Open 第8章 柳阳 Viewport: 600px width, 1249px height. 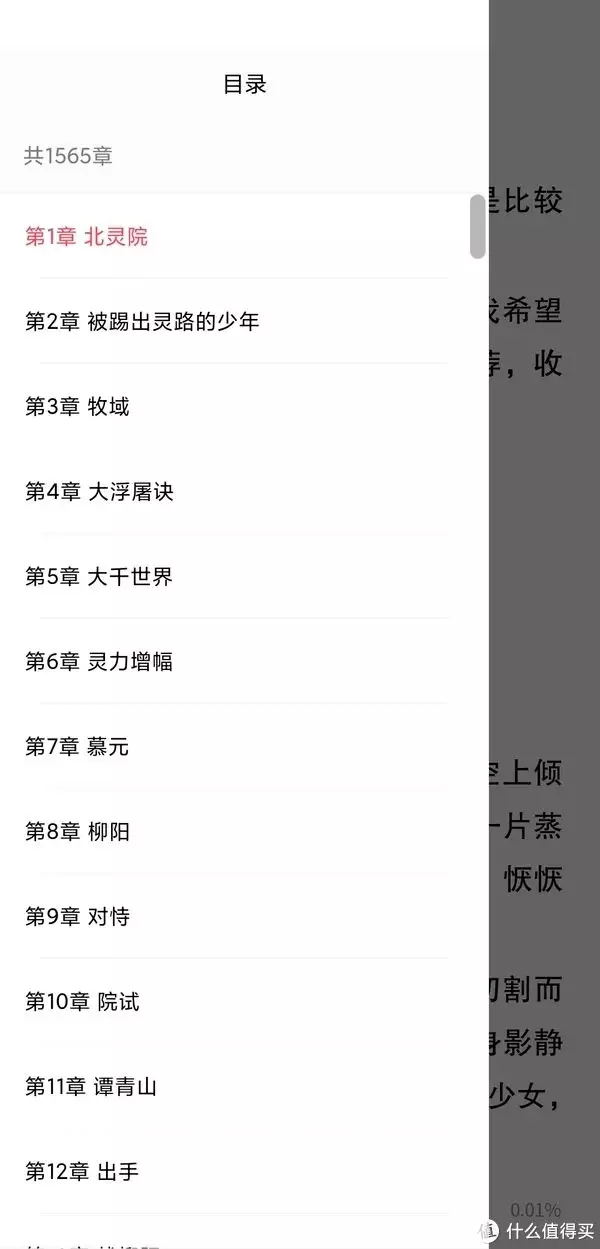(77, 832)
